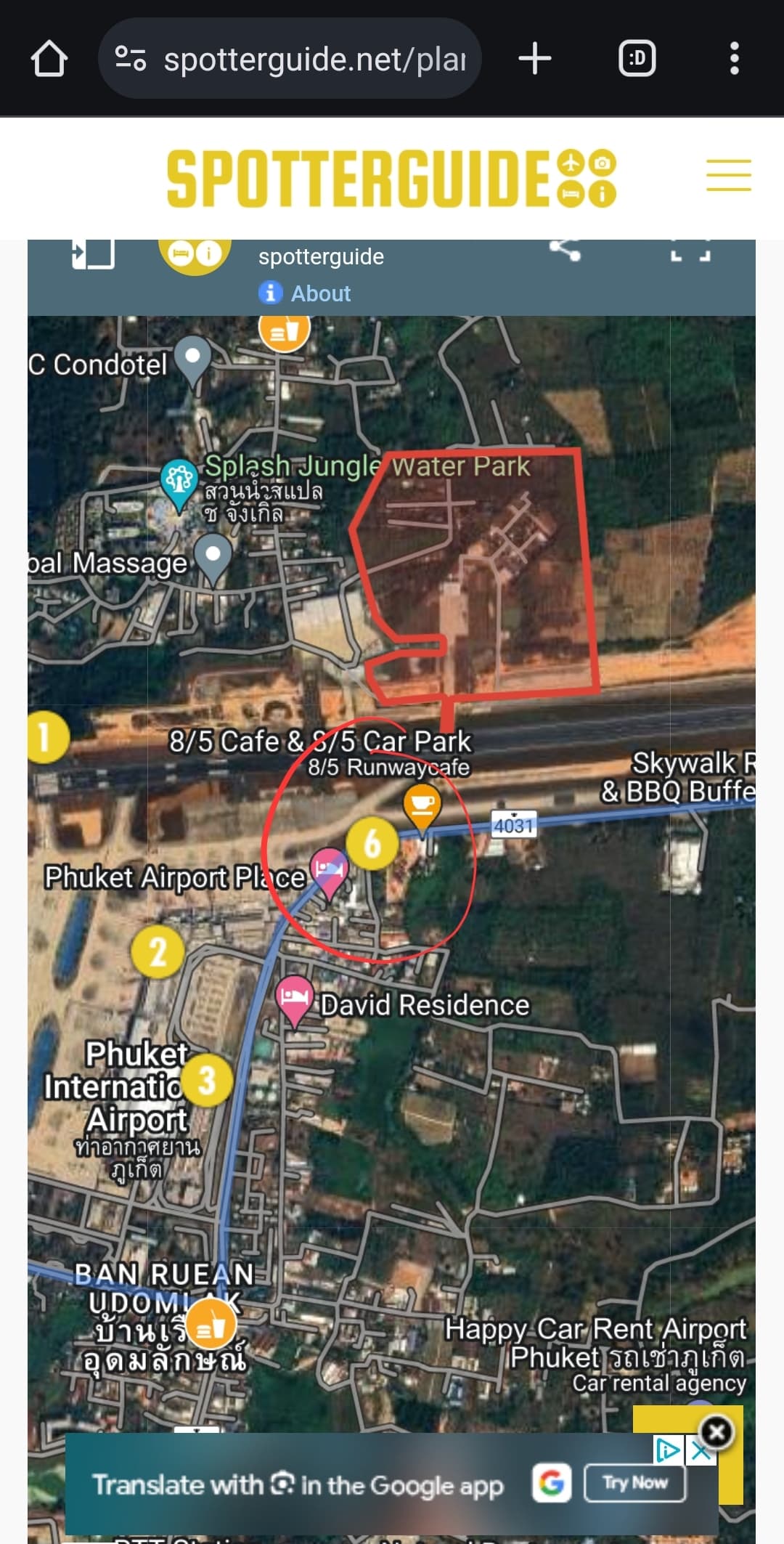This screenshot has height=1544, width=784.
Task: Open the browser overflow menu
Action: click(734, 59)
